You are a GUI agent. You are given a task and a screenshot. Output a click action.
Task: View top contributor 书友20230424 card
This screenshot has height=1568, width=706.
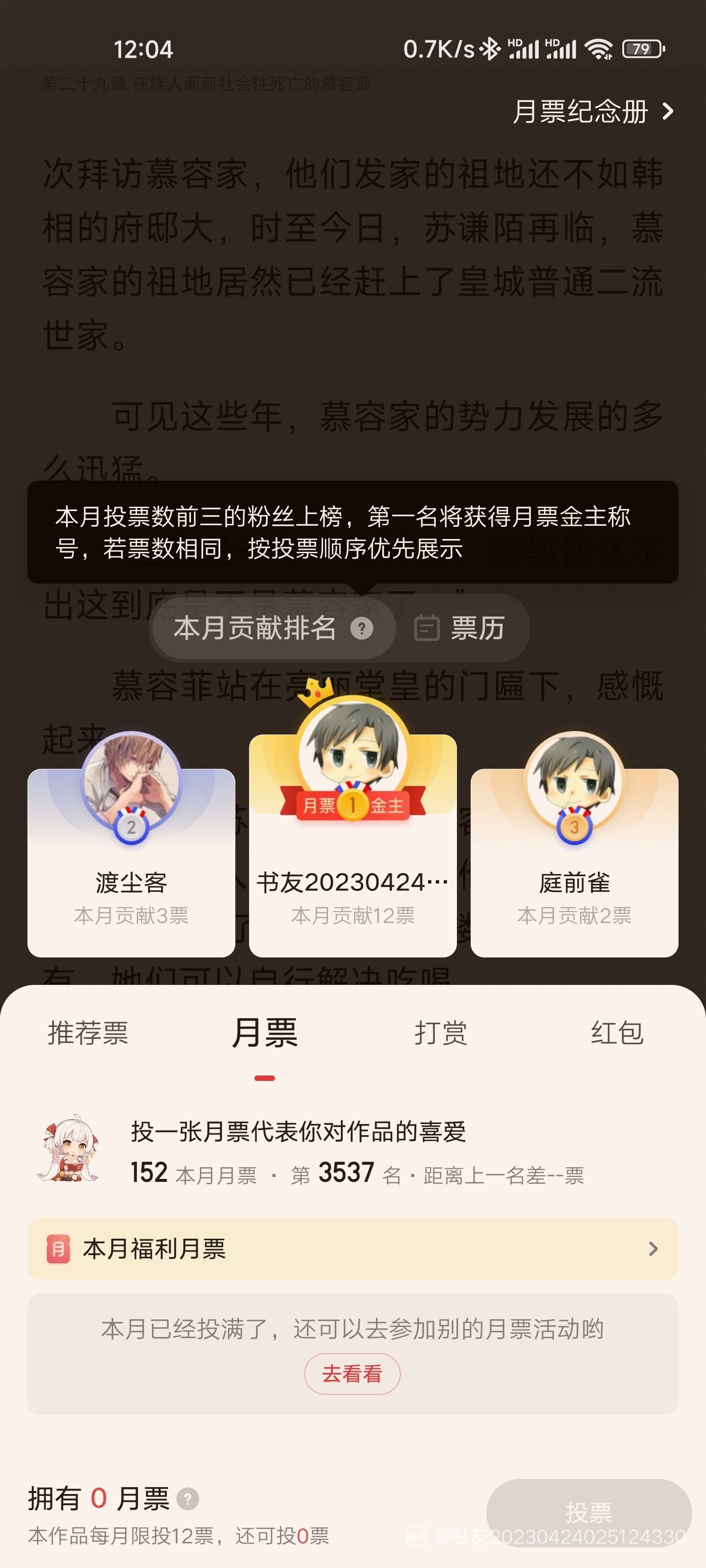(x=353, y=852)
